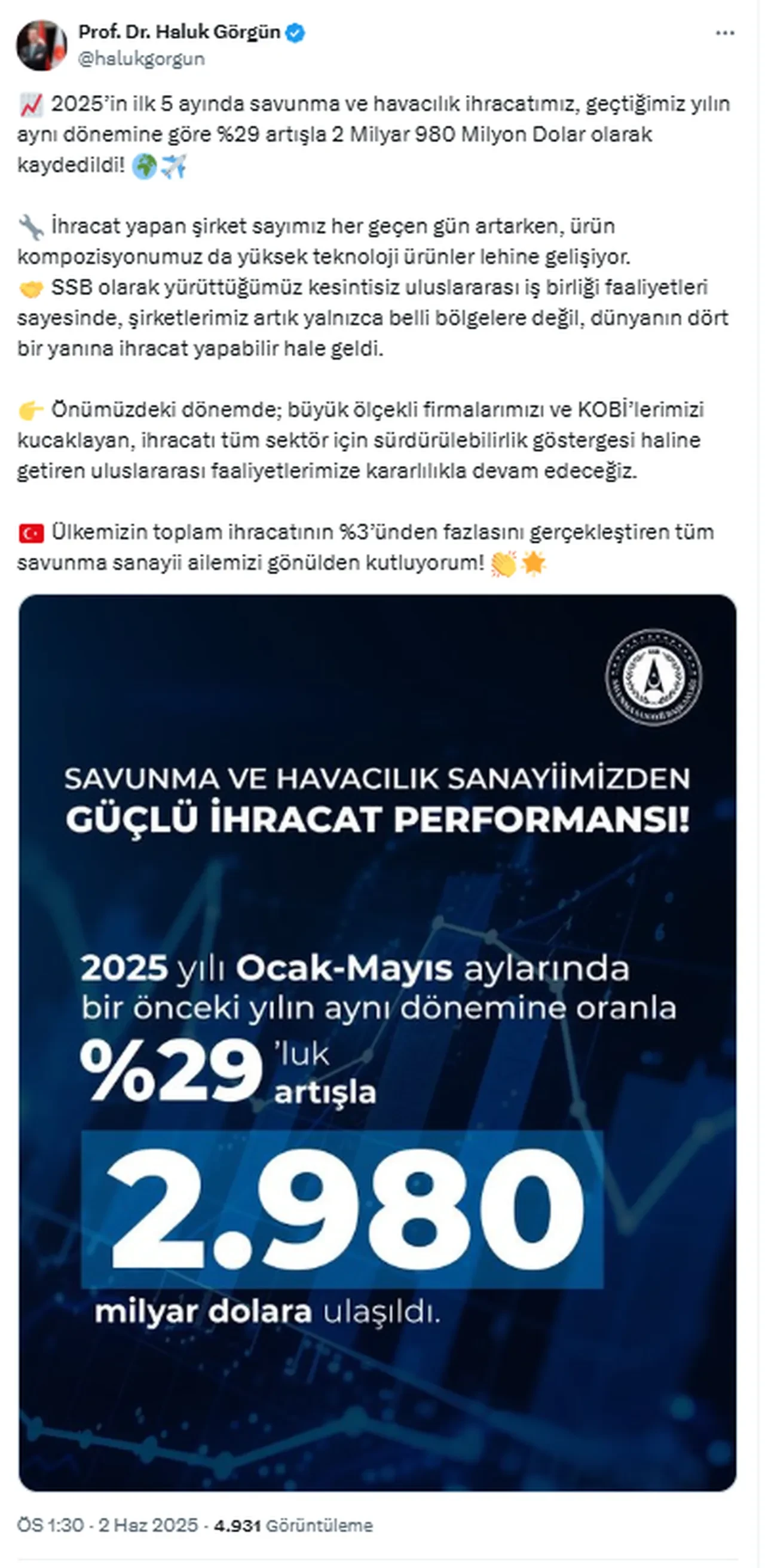Tap the Prof. Dr. Haluk Görgün name
This screenshot has height=1568, width=765.
(179, 32)
